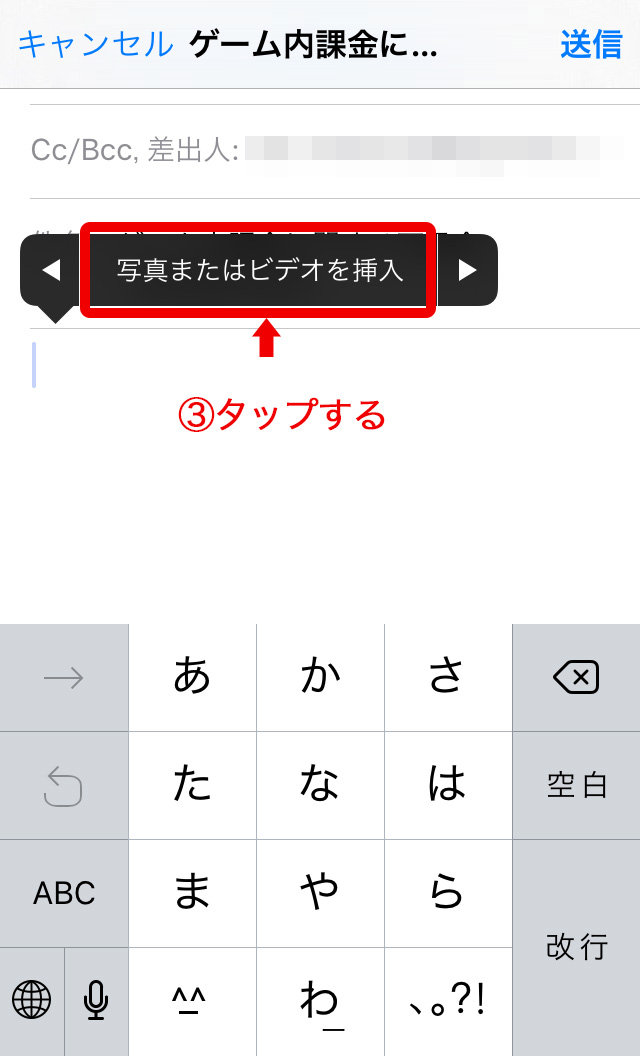Start dictation with the microphone key
This screenshot has height=1056, width=640.
(x=96, y=999)
